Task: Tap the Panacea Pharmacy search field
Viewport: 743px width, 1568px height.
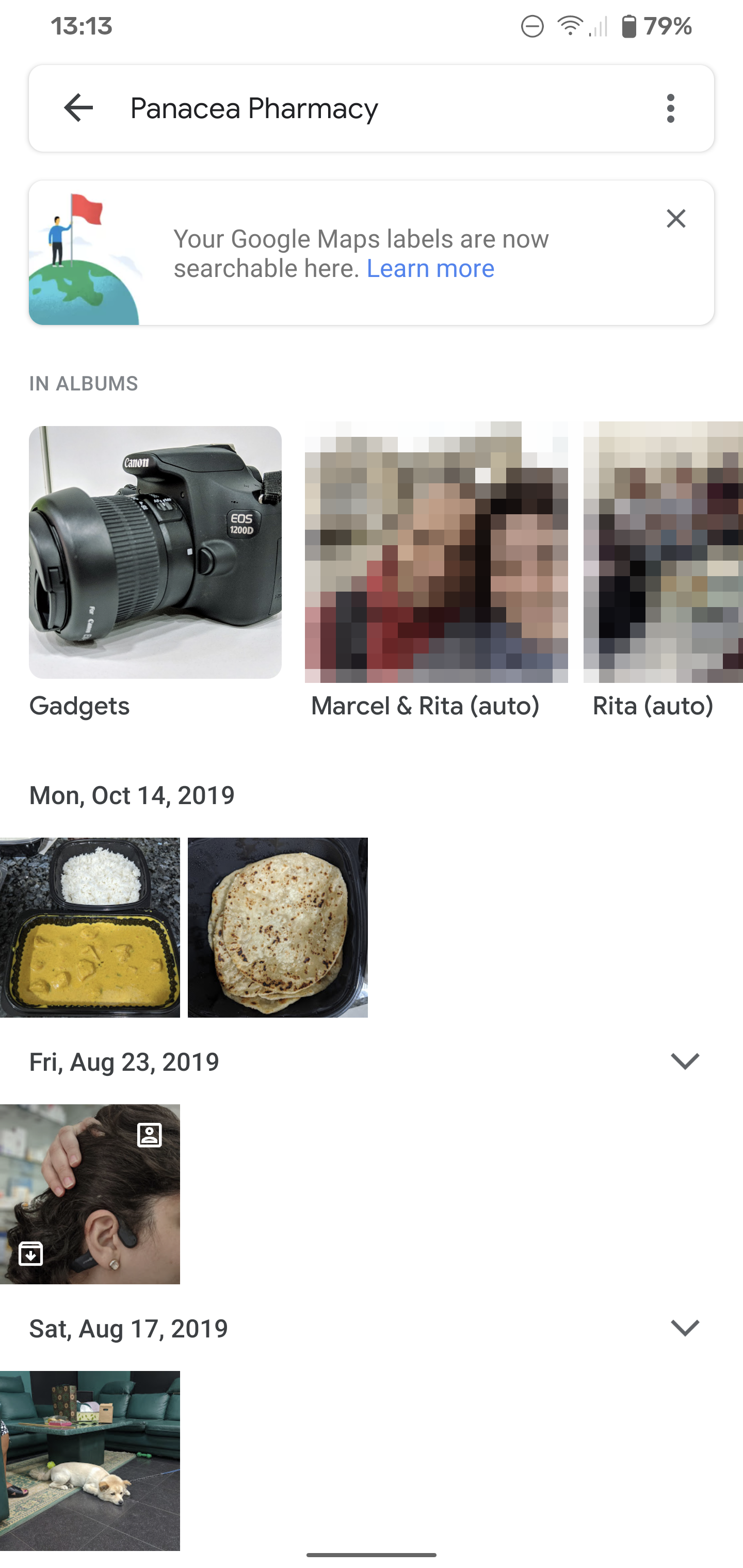Action: coord(372,108)
